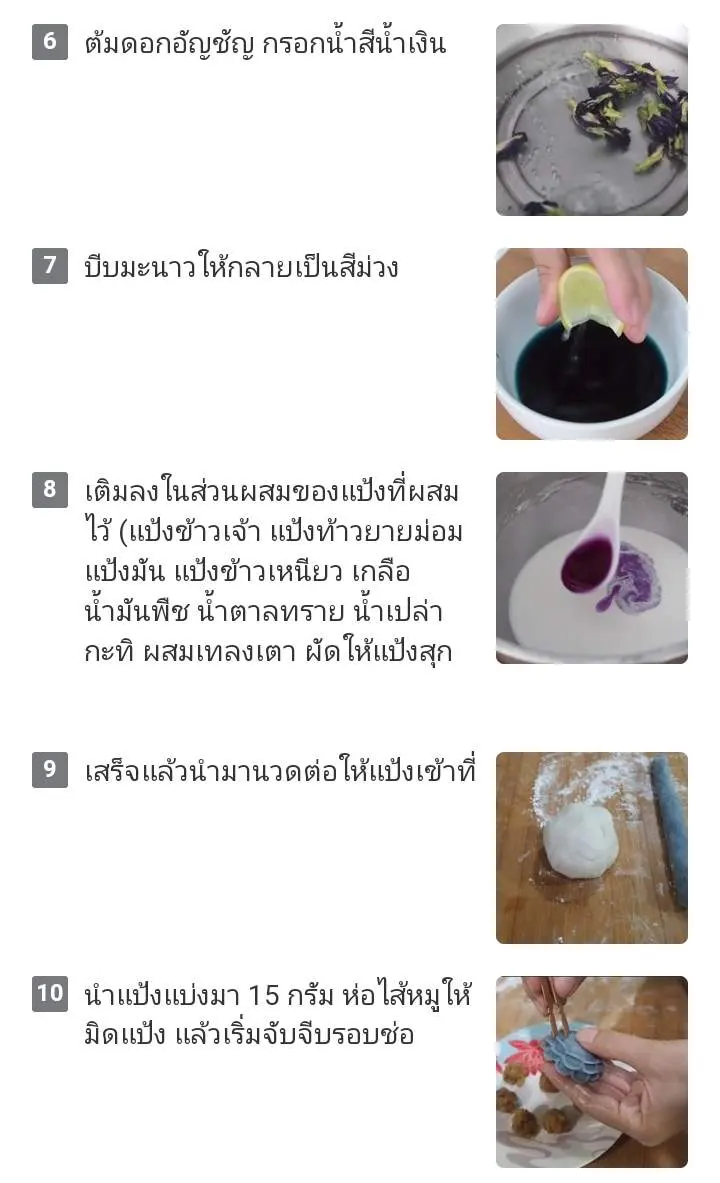Viewport: 720px width, 1183px height.
Task: Open the step 6 butterfly pea flower photo
Action: [591, 120]
